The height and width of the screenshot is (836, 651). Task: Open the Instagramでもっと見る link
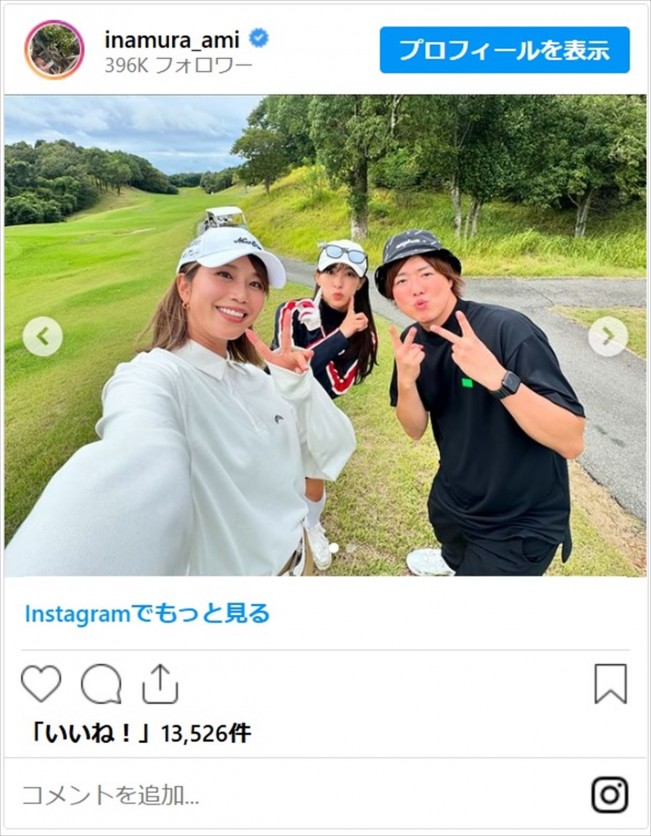click(x=147, y=614)
